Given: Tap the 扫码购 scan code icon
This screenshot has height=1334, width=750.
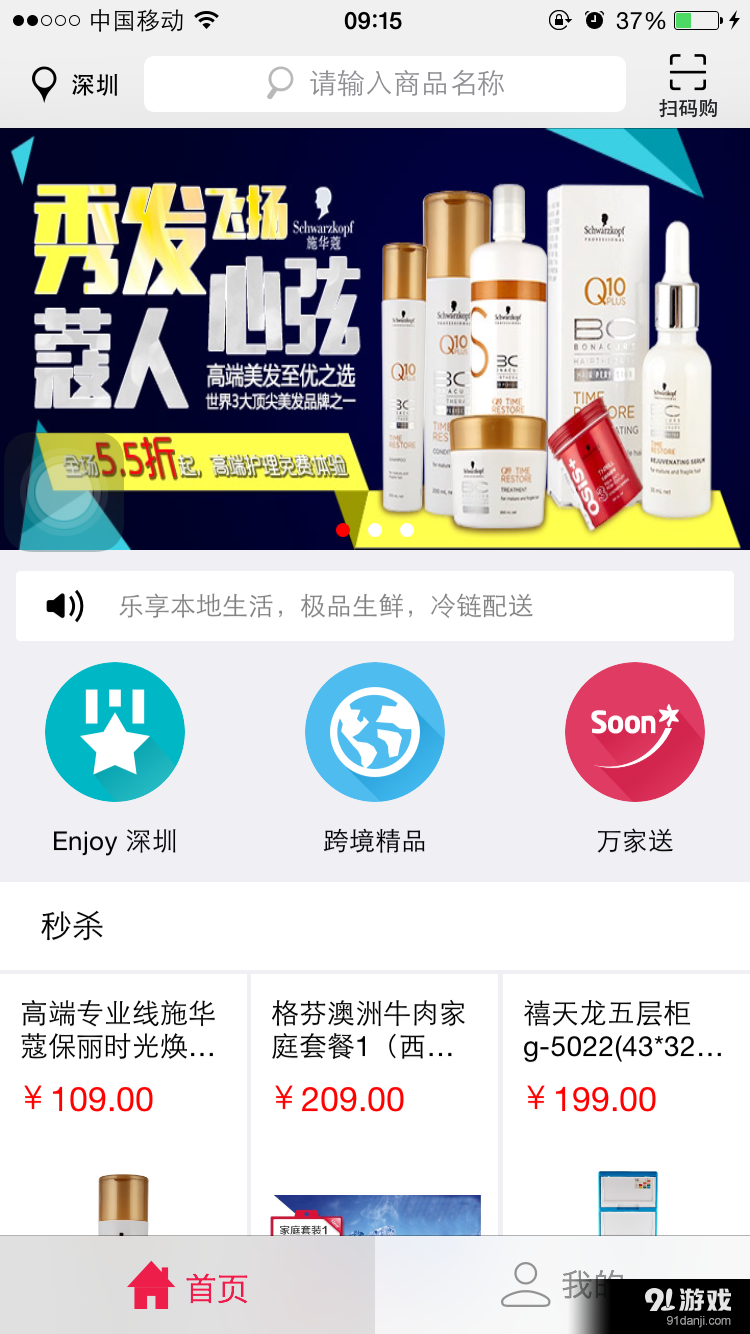Looking at the screenshot, I should (686, 75).
